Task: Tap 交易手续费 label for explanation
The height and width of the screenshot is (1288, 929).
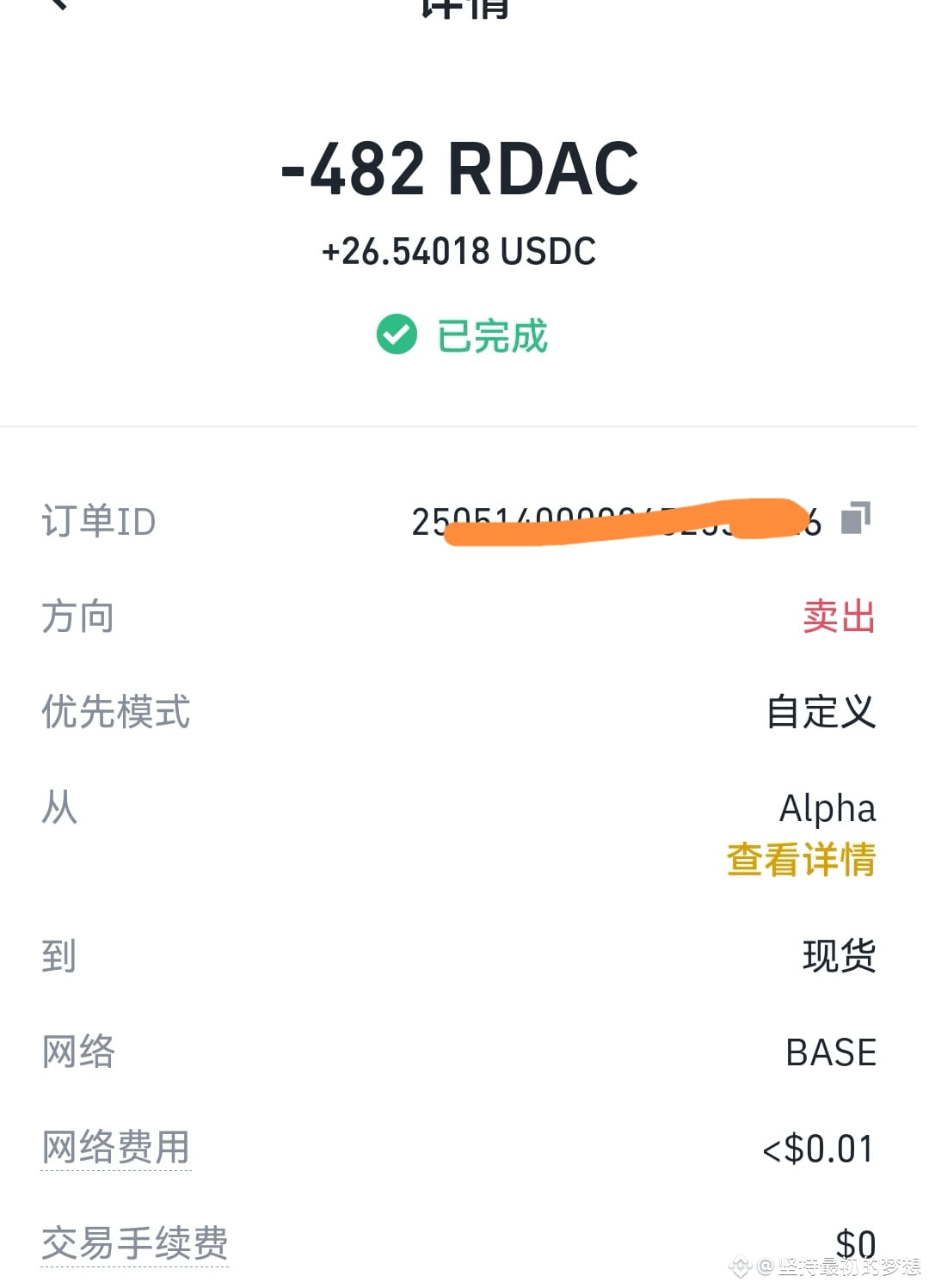Action: 135,1244
